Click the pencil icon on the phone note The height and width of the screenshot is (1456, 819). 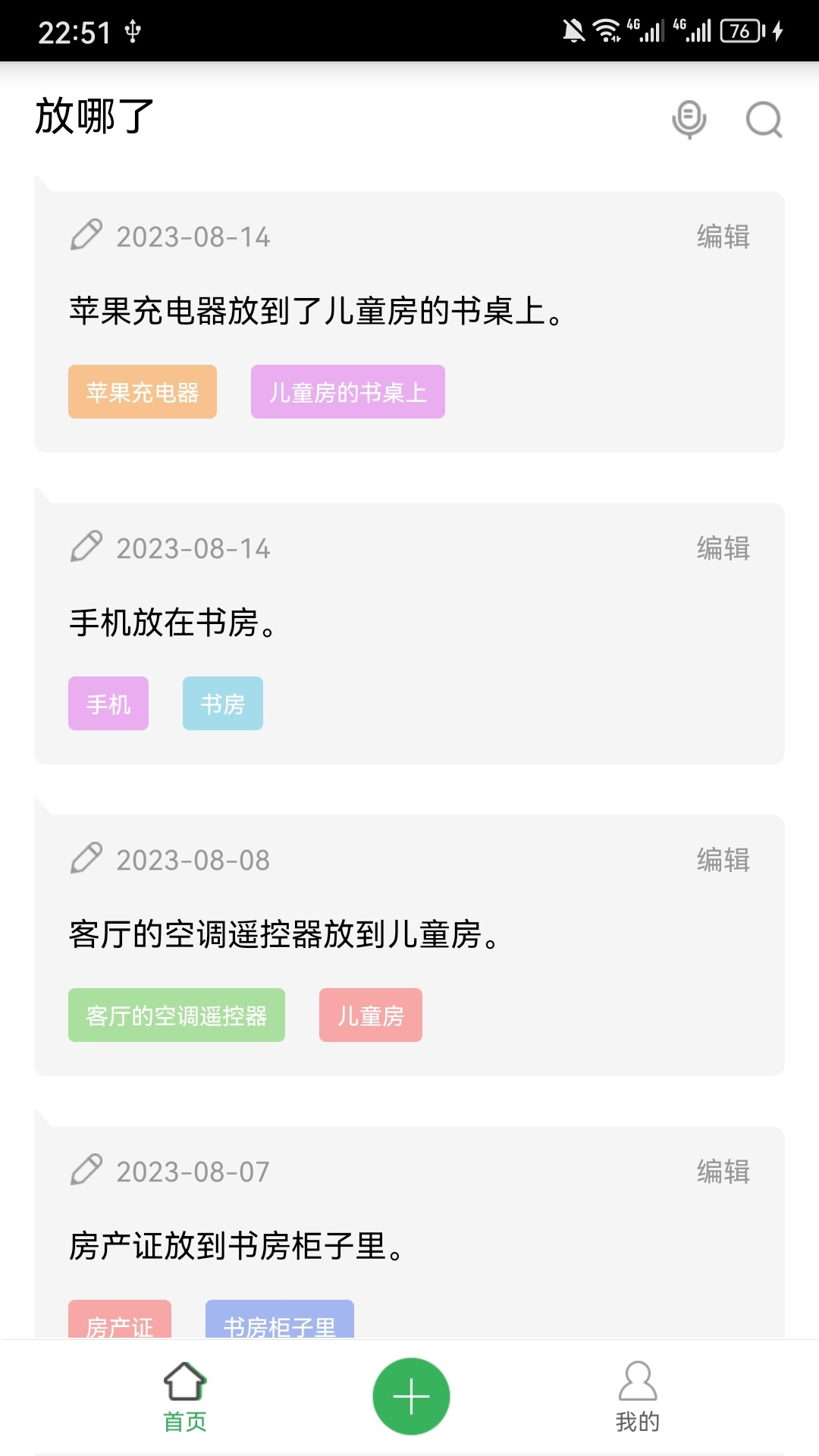pos(87,549)
